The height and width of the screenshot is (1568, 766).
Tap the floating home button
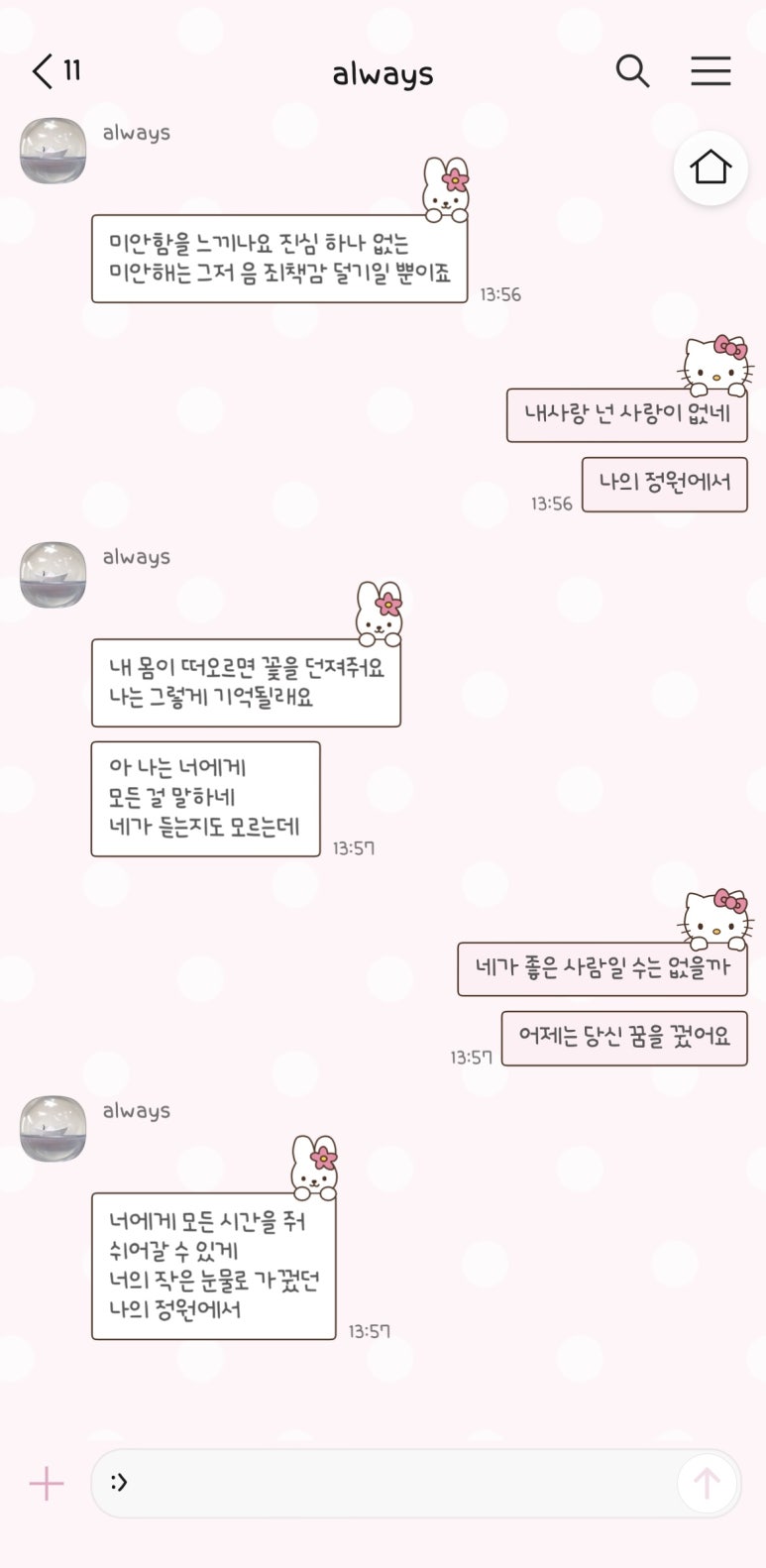(x=711, y=168)
